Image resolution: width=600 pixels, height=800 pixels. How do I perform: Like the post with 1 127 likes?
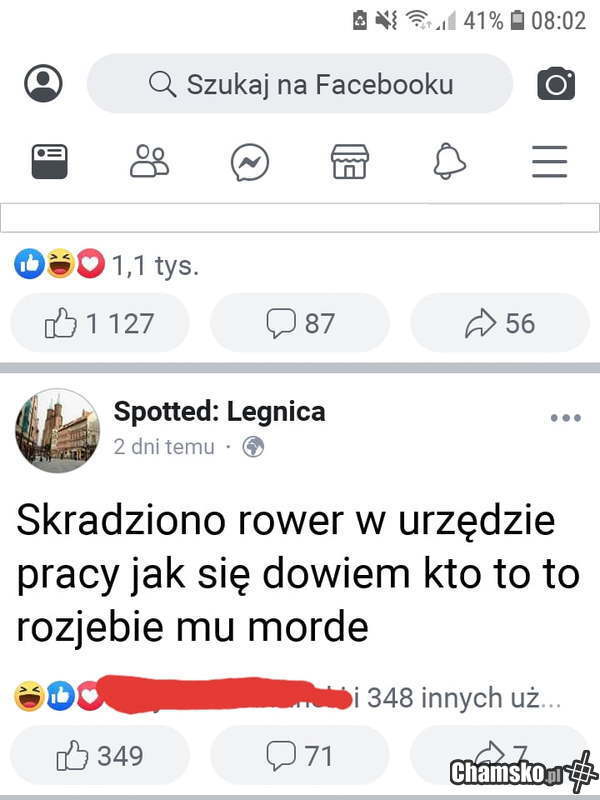coord(100,323)
